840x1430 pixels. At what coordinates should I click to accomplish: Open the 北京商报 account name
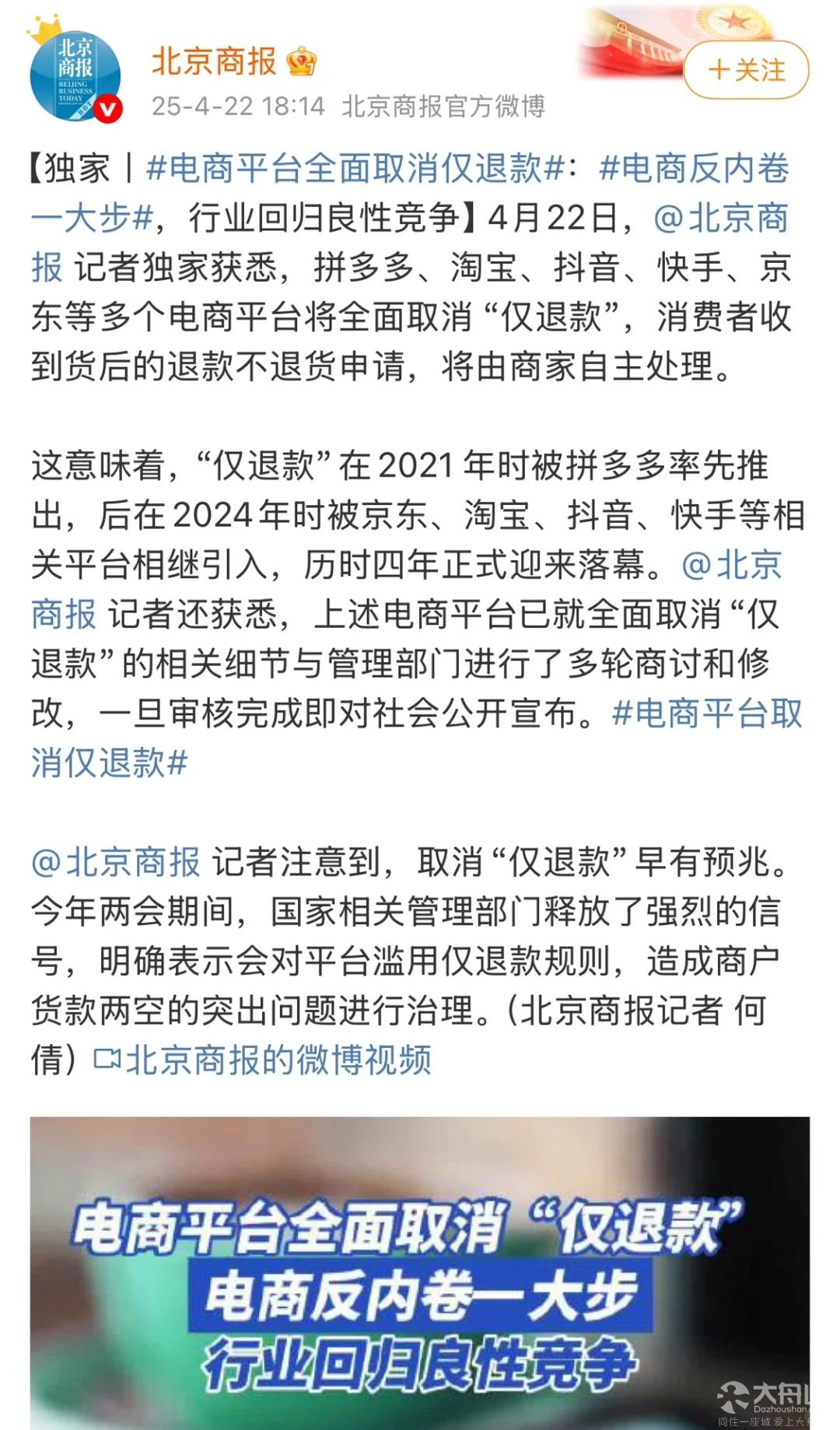(213, 61)
